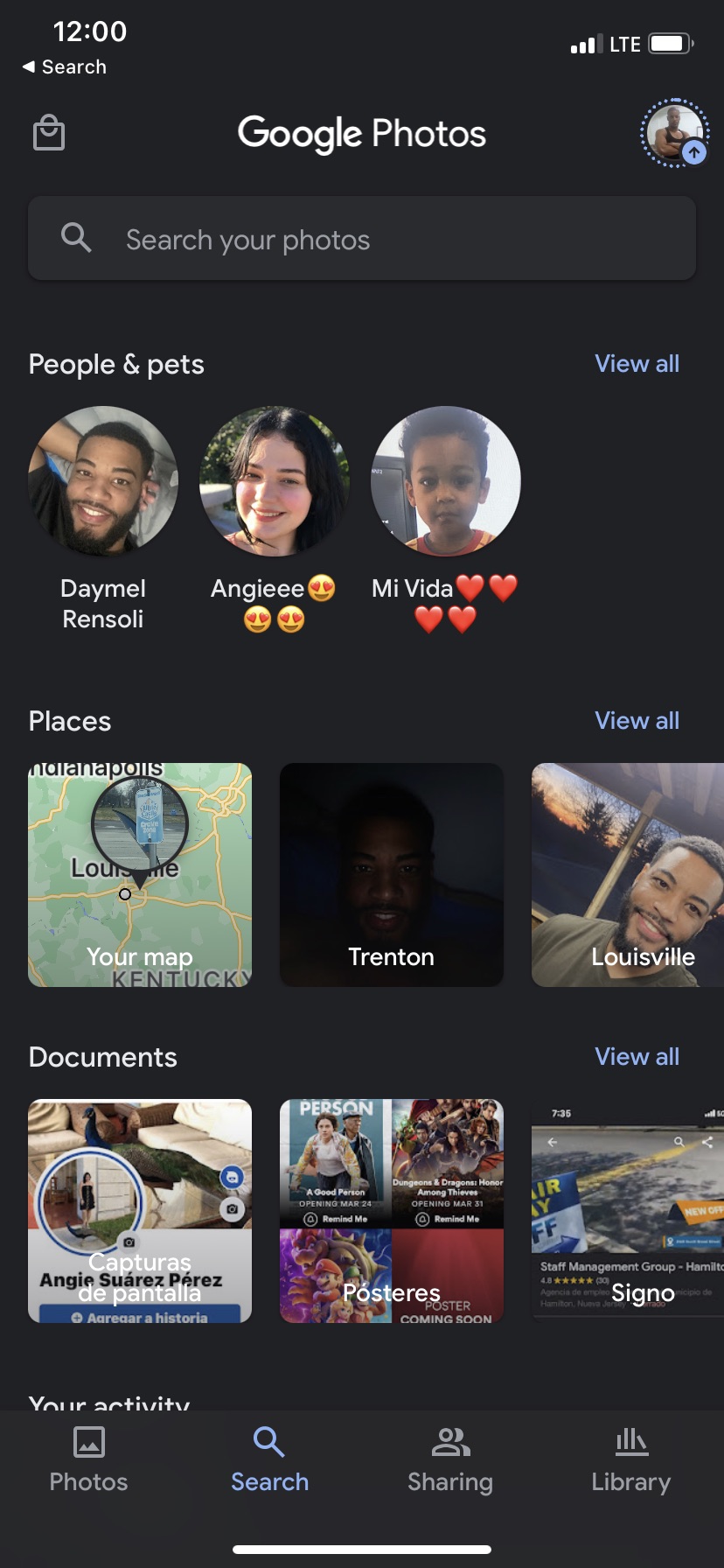View all Places
724x1568 pixels.
click(637, 721)
